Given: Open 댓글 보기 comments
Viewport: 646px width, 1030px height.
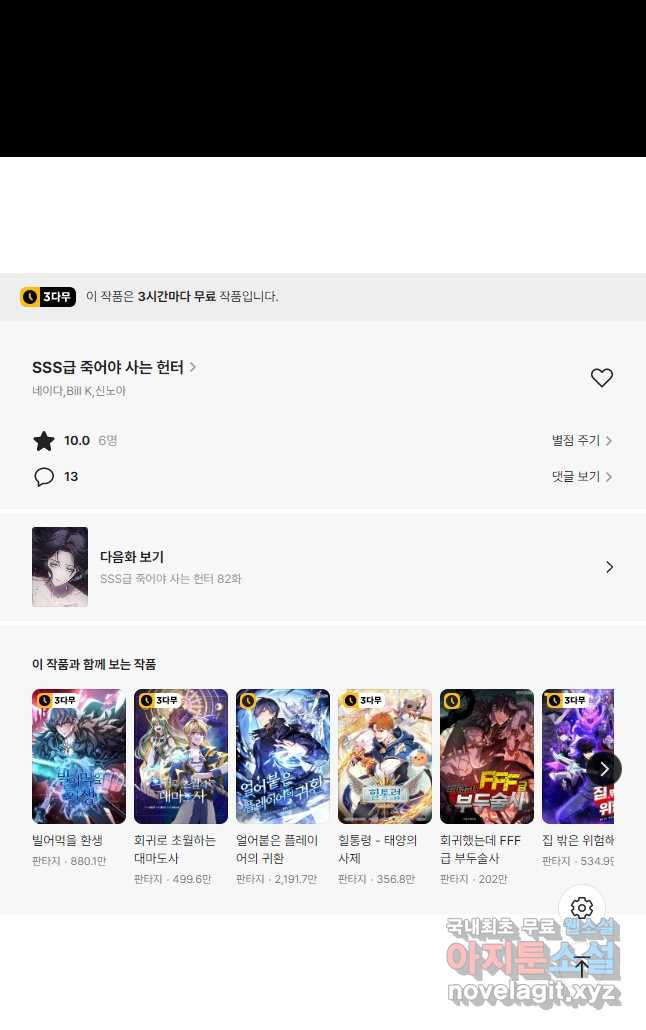Looking at the screenshot, I should click(x=581, y=477).
